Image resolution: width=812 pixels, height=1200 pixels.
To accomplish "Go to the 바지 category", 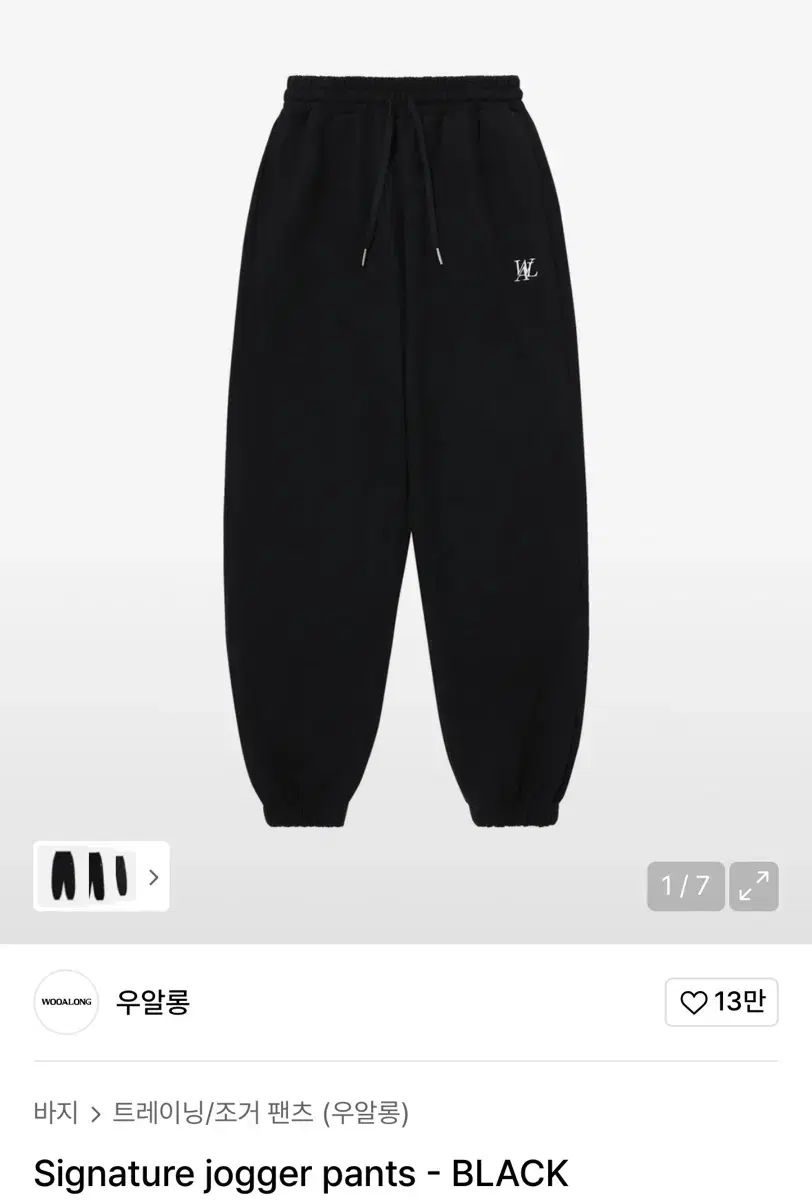I will point(56,1112).
